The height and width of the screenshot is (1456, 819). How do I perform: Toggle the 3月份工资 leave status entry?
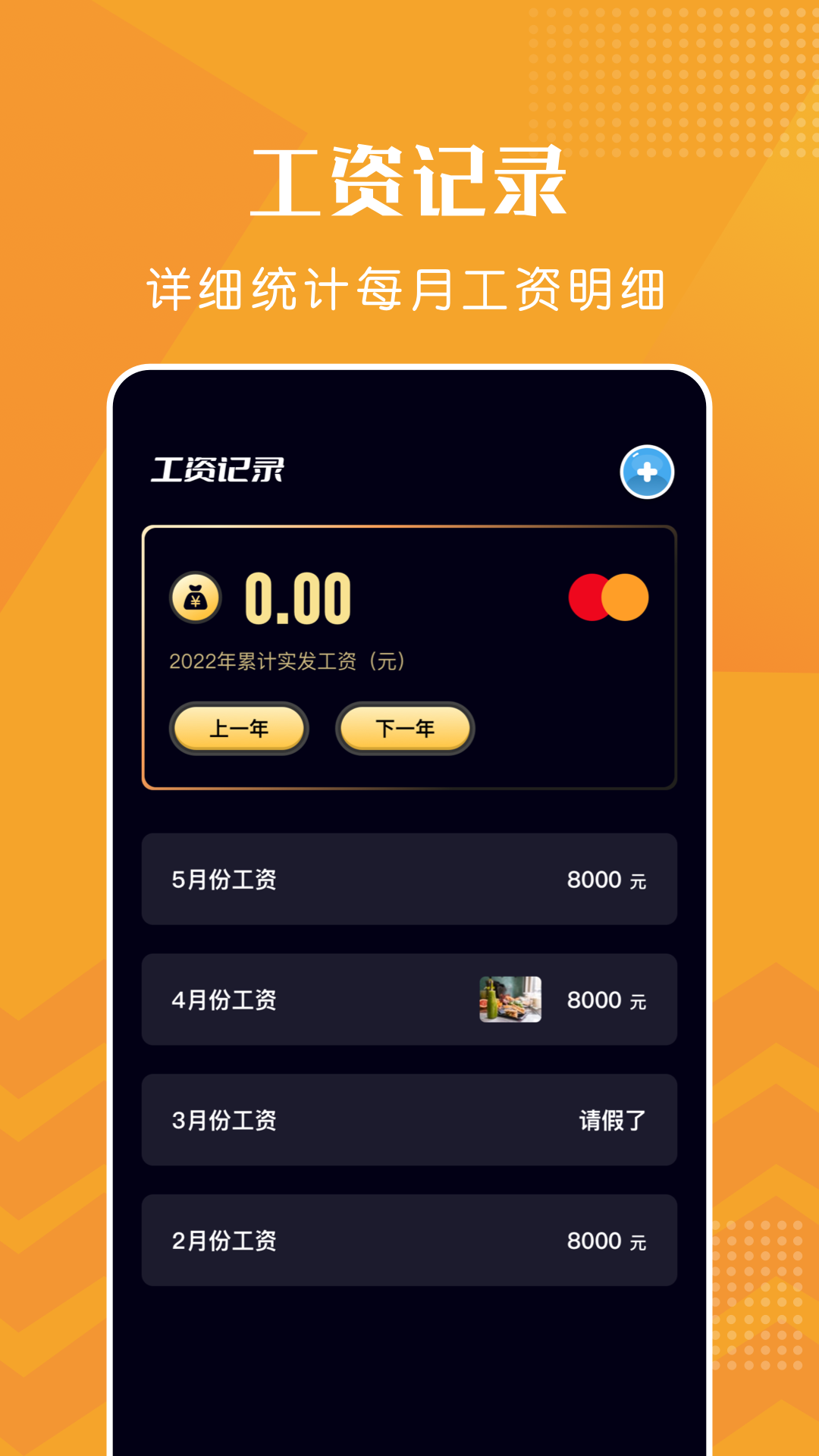(x=409, y=1120)
